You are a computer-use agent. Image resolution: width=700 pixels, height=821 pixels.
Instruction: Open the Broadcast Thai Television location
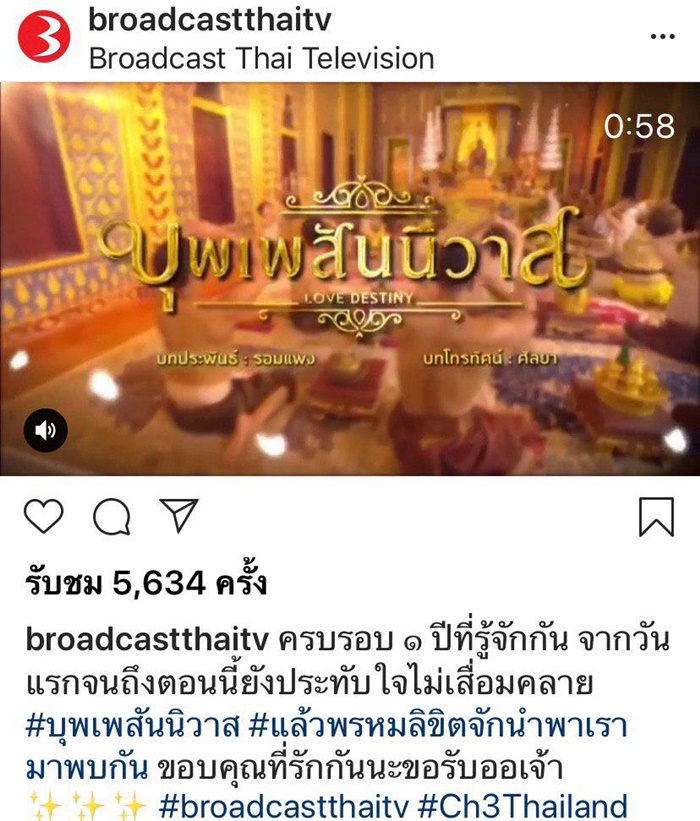(261, 58)
